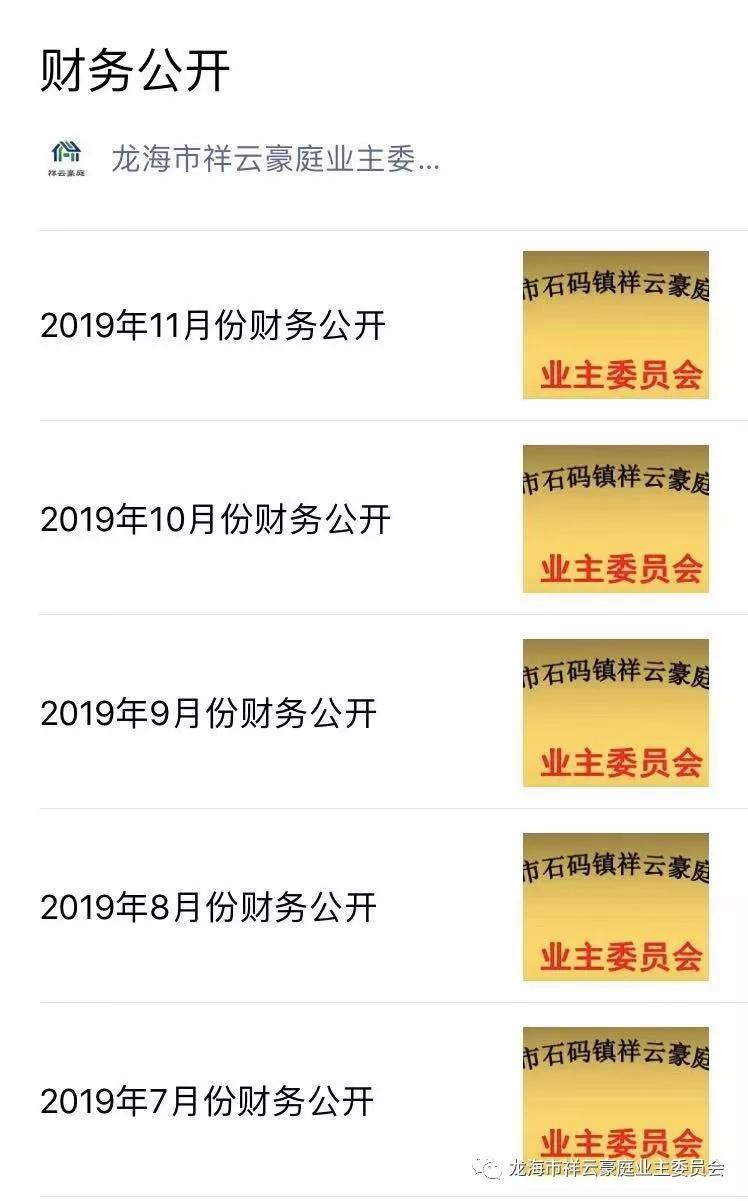The width and height of the screenshot is (748, 1201).
Task: Click the green house logo beside account name
Action: (x=66, y=157)
